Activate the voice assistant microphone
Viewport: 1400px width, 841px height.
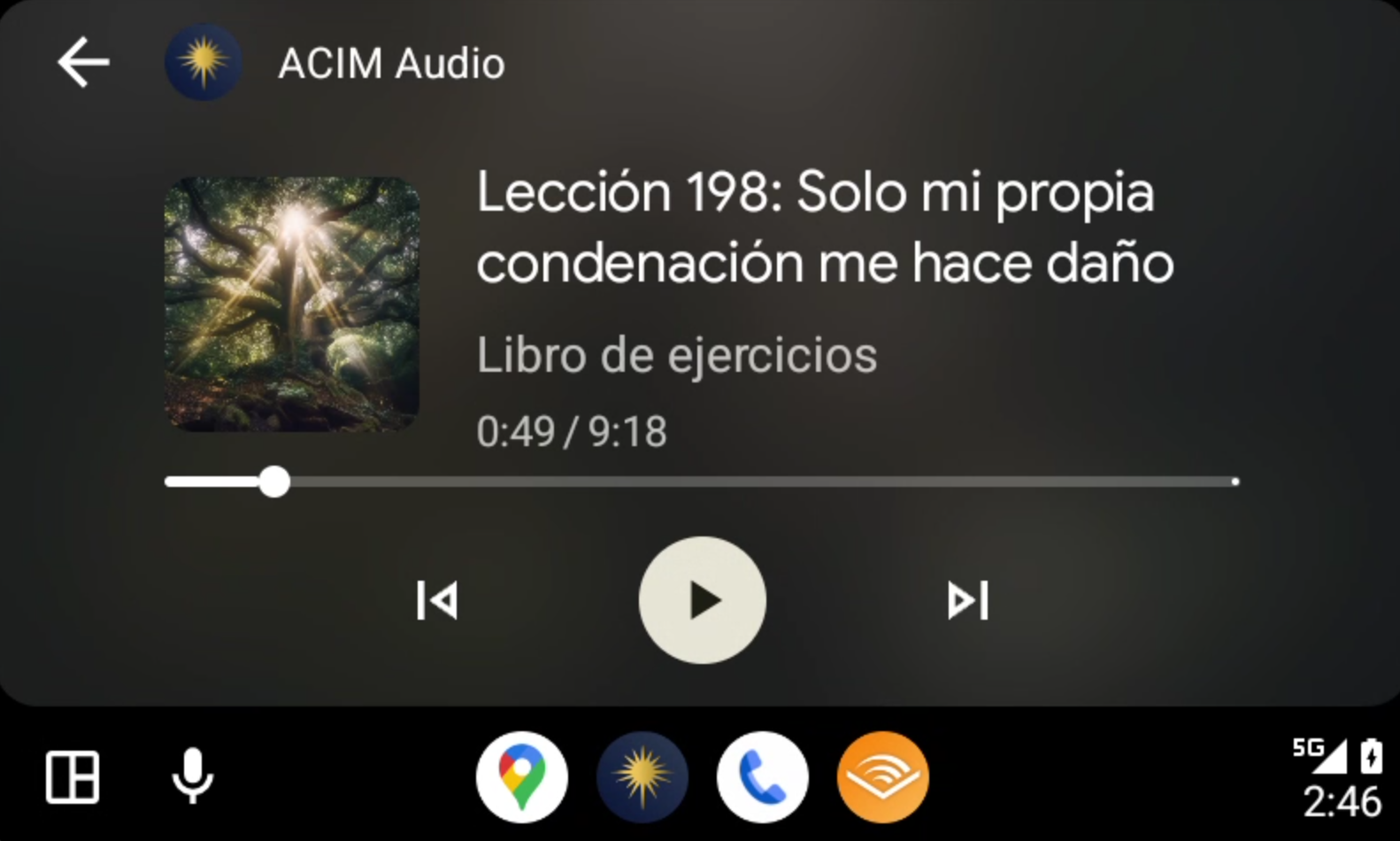192,777
